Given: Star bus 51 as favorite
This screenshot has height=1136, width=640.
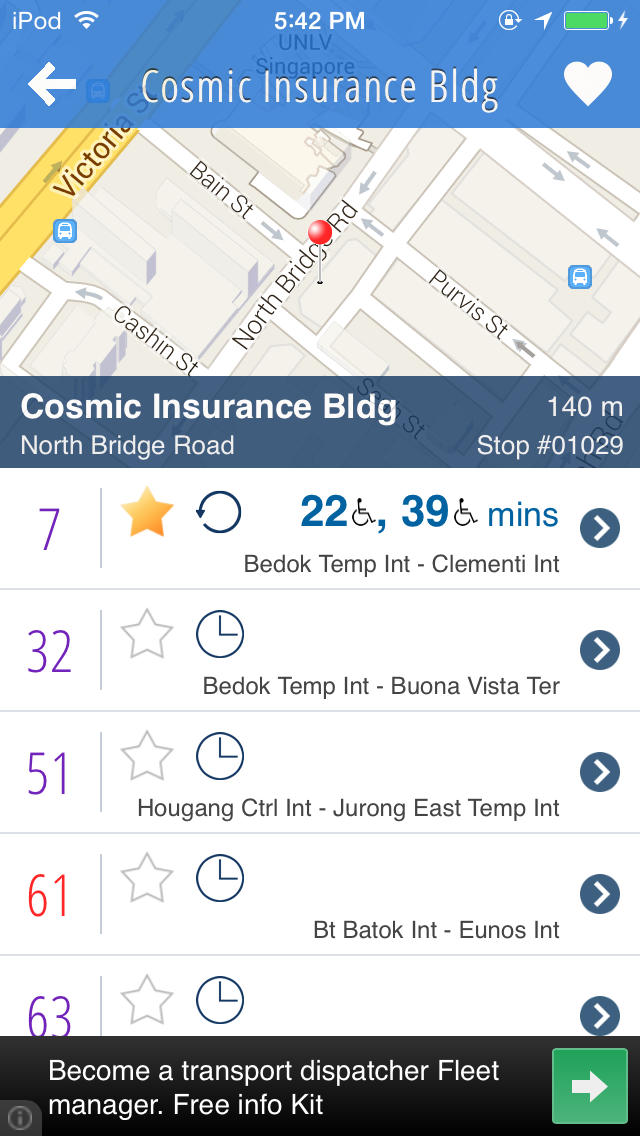Looking at the screenshot, I should pyautogui.click(x=147, y=756).
